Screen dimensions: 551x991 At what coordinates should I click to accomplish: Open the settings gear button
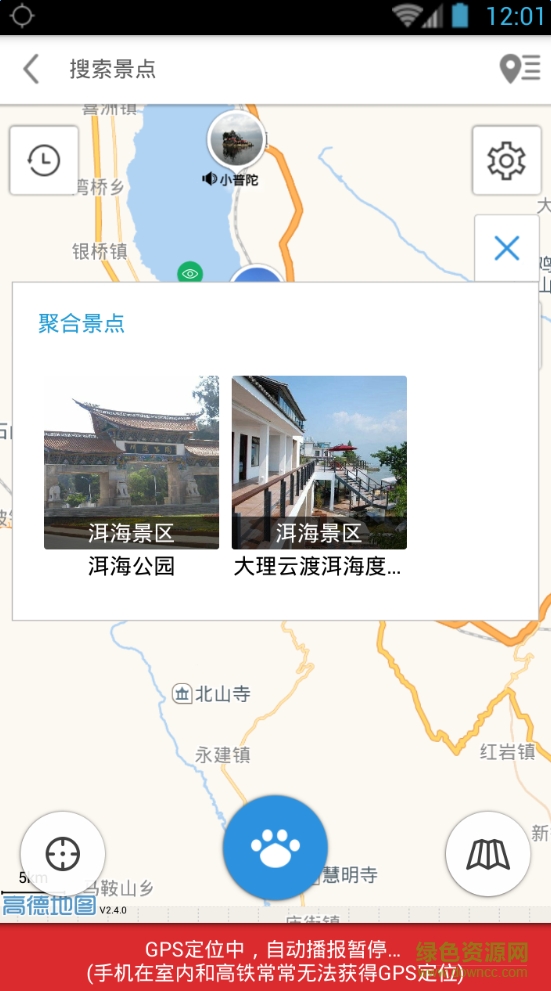coord(506,160)
